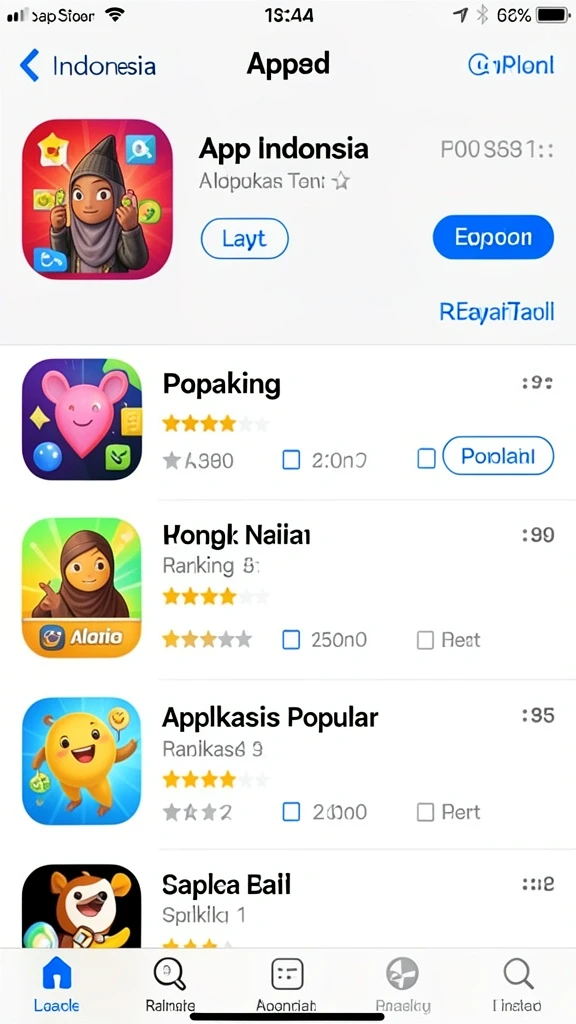Screen dimensions: 576x1024
Task: Switch to the Rnaelcy tab
Action: 403,985
